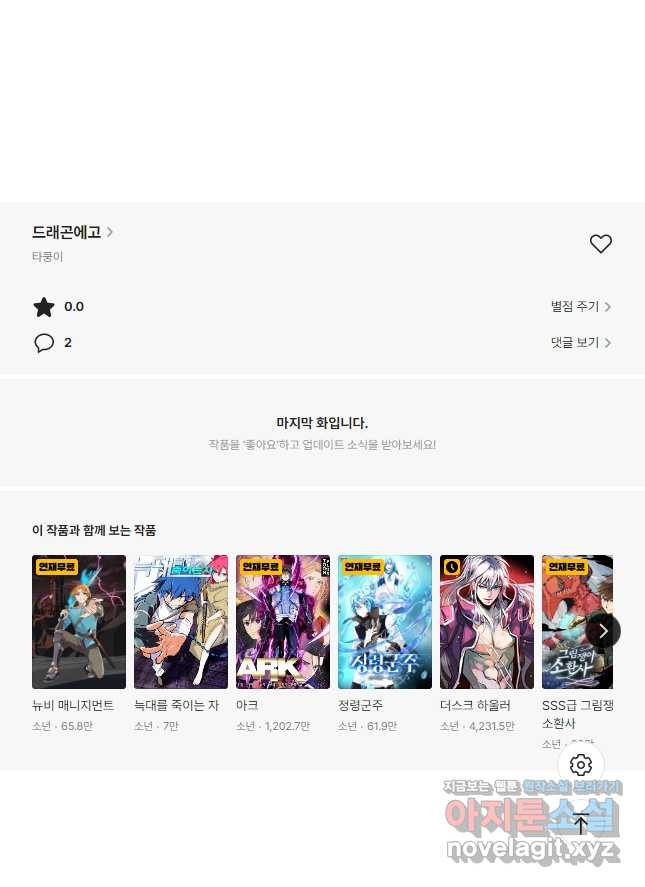Open the 뉴비 매니지먼트 webtoon
645x887 pixels.
[79, 622]
